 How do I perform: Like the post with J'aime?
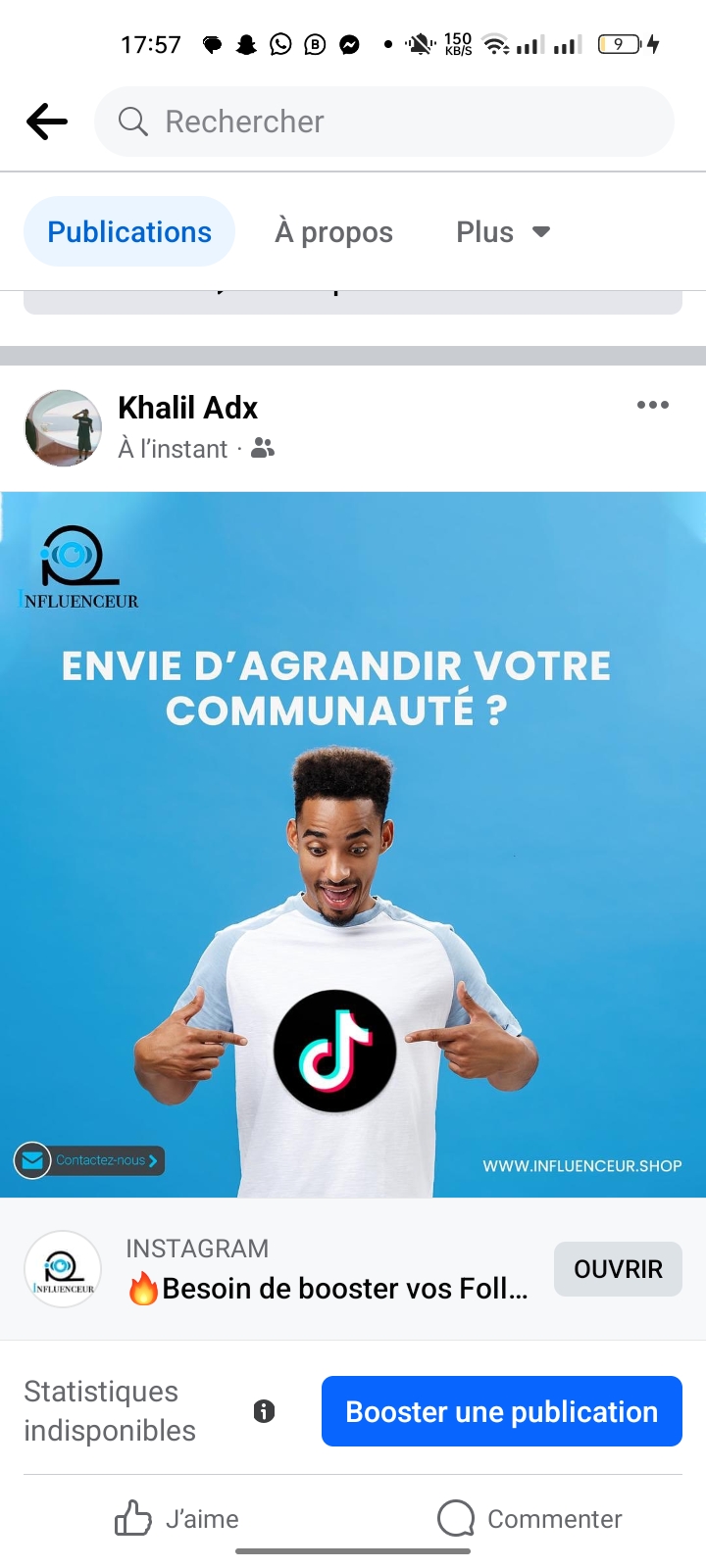coord(177,1518)
